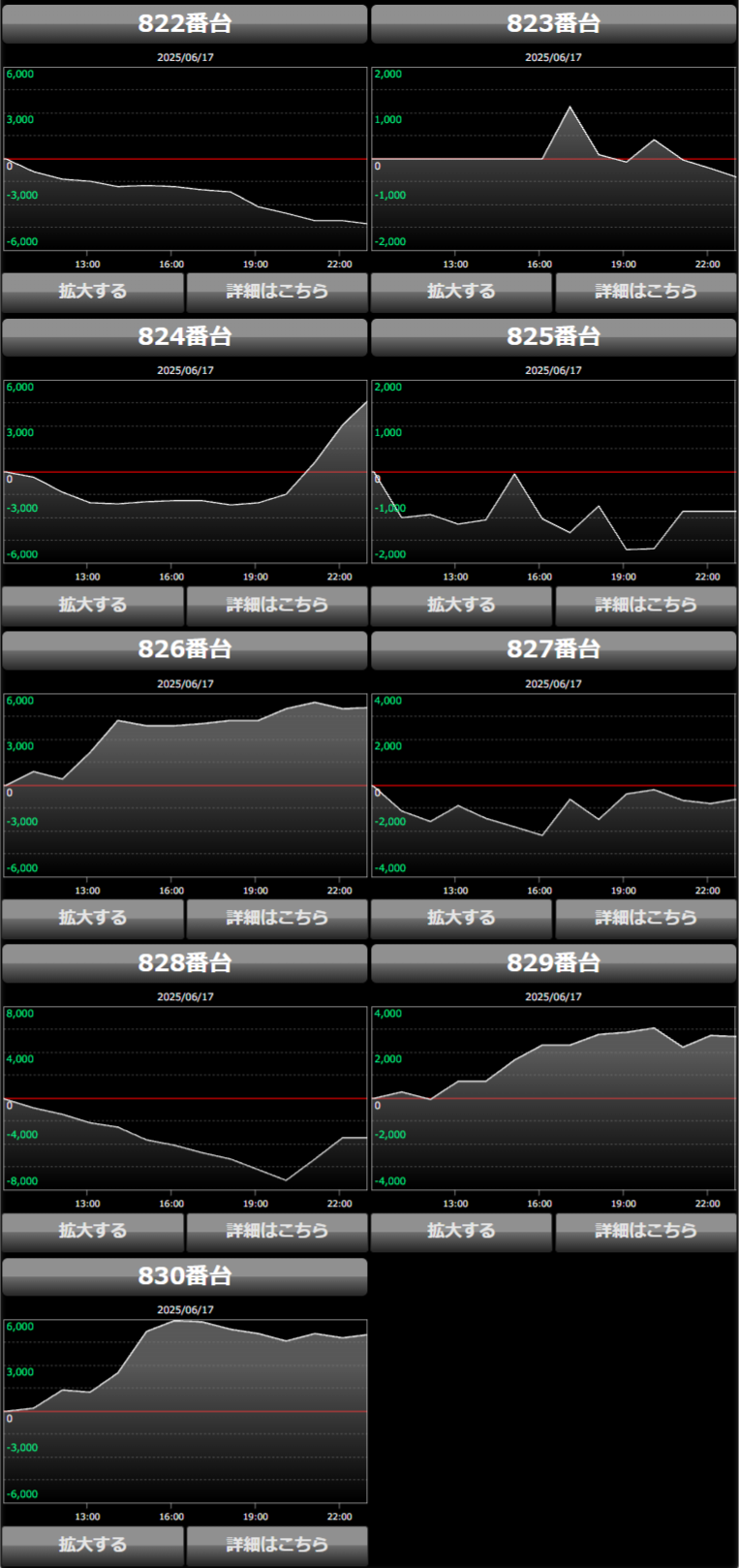739x1568 pixels.
Task: Open 詳細はこちら for machine 823番台
Action: (646, 291)
